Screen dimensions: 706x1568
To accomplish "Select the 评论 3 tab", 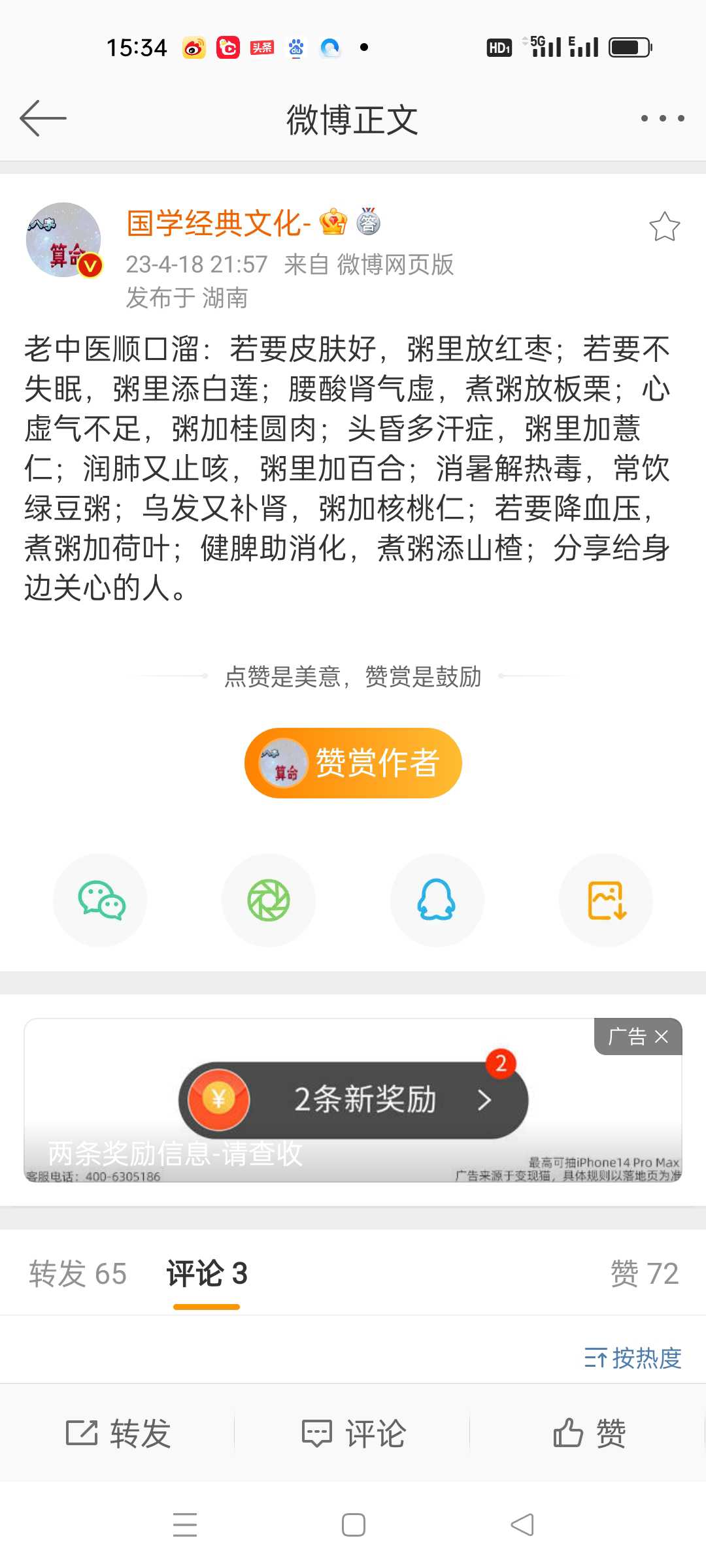I will (x=207, y=1273).
